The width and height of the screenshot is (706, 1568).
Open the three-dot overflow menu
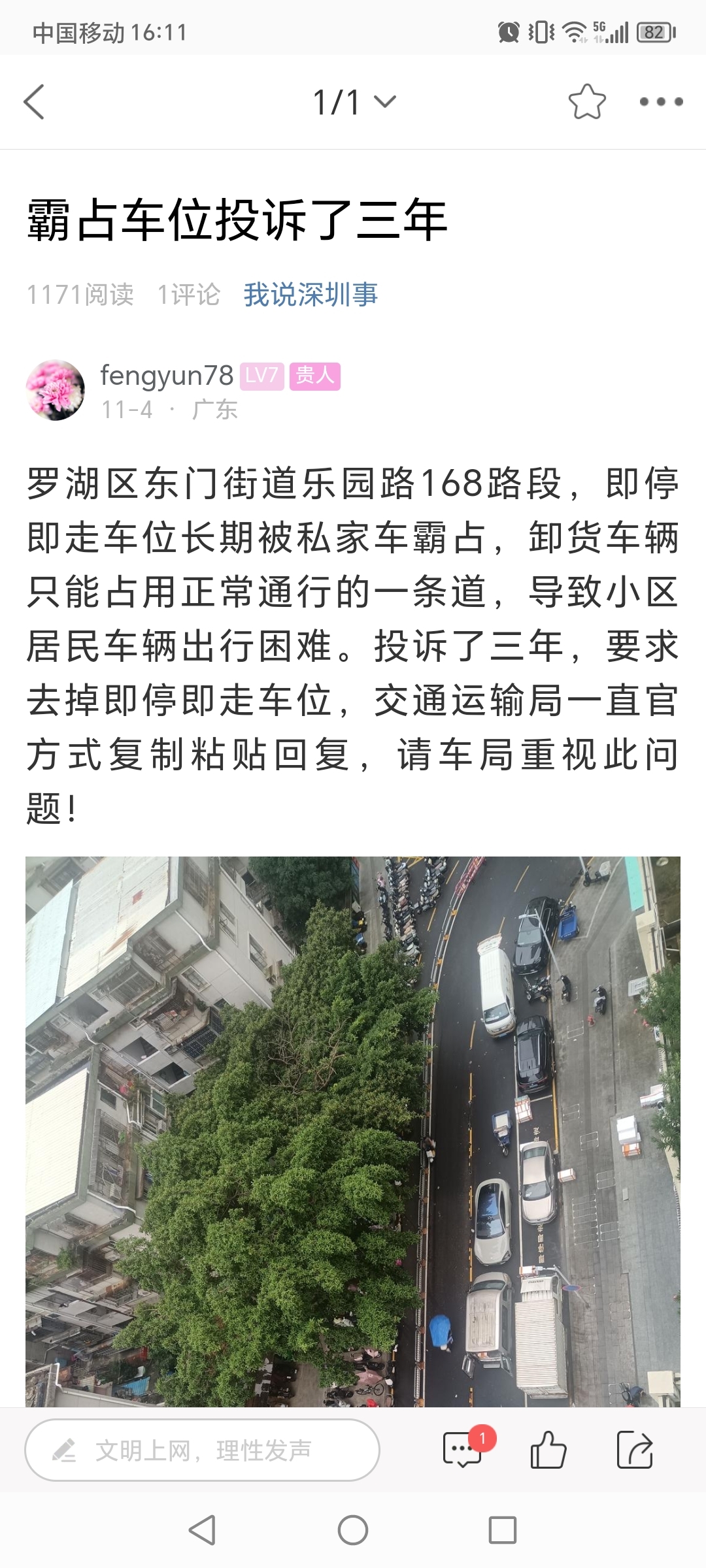[x=660, y=102]
